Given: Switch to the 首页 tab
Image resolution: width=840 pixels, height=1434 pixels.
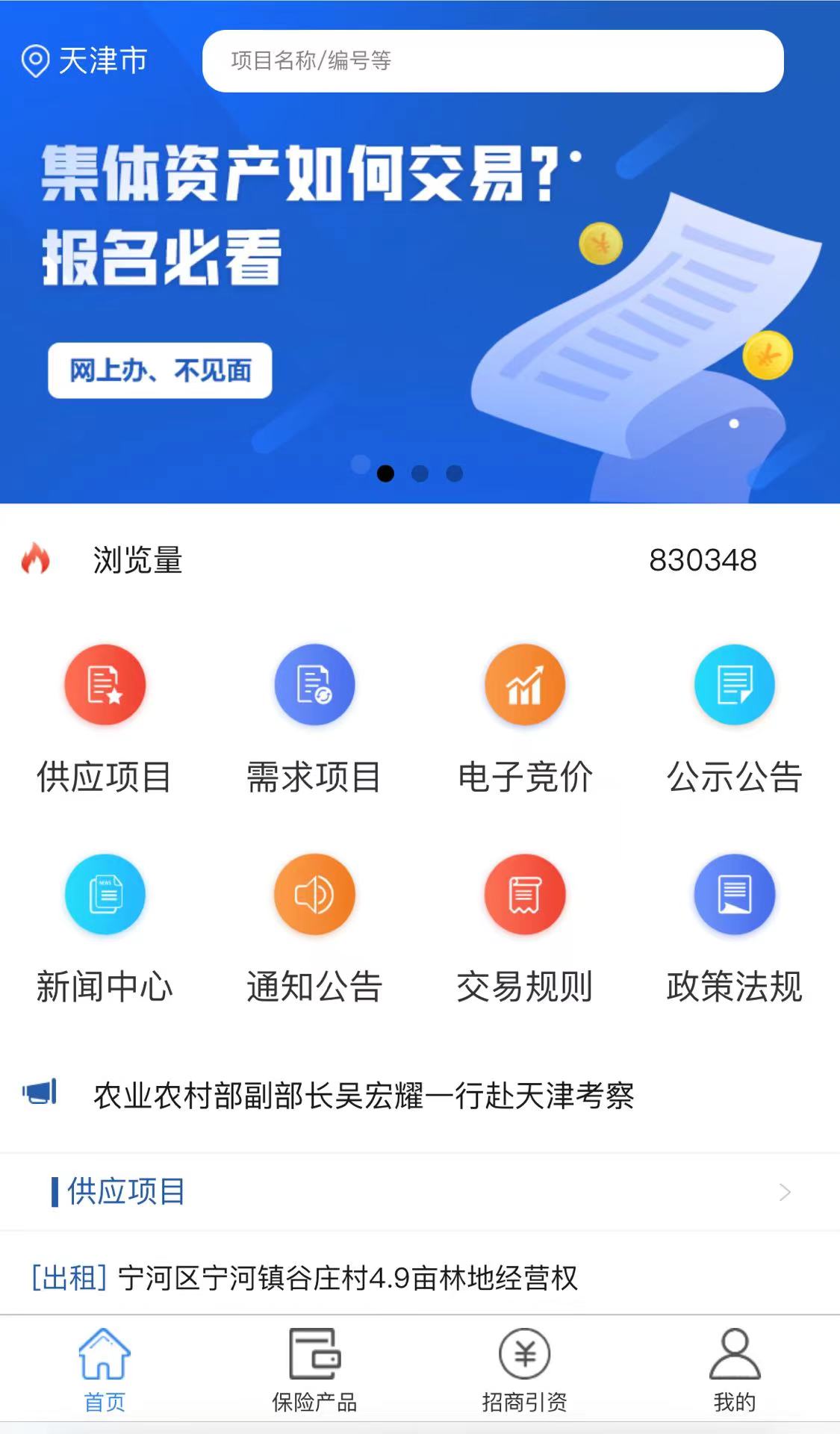Looking at the screenshot, I should (x=105, y=1370).
